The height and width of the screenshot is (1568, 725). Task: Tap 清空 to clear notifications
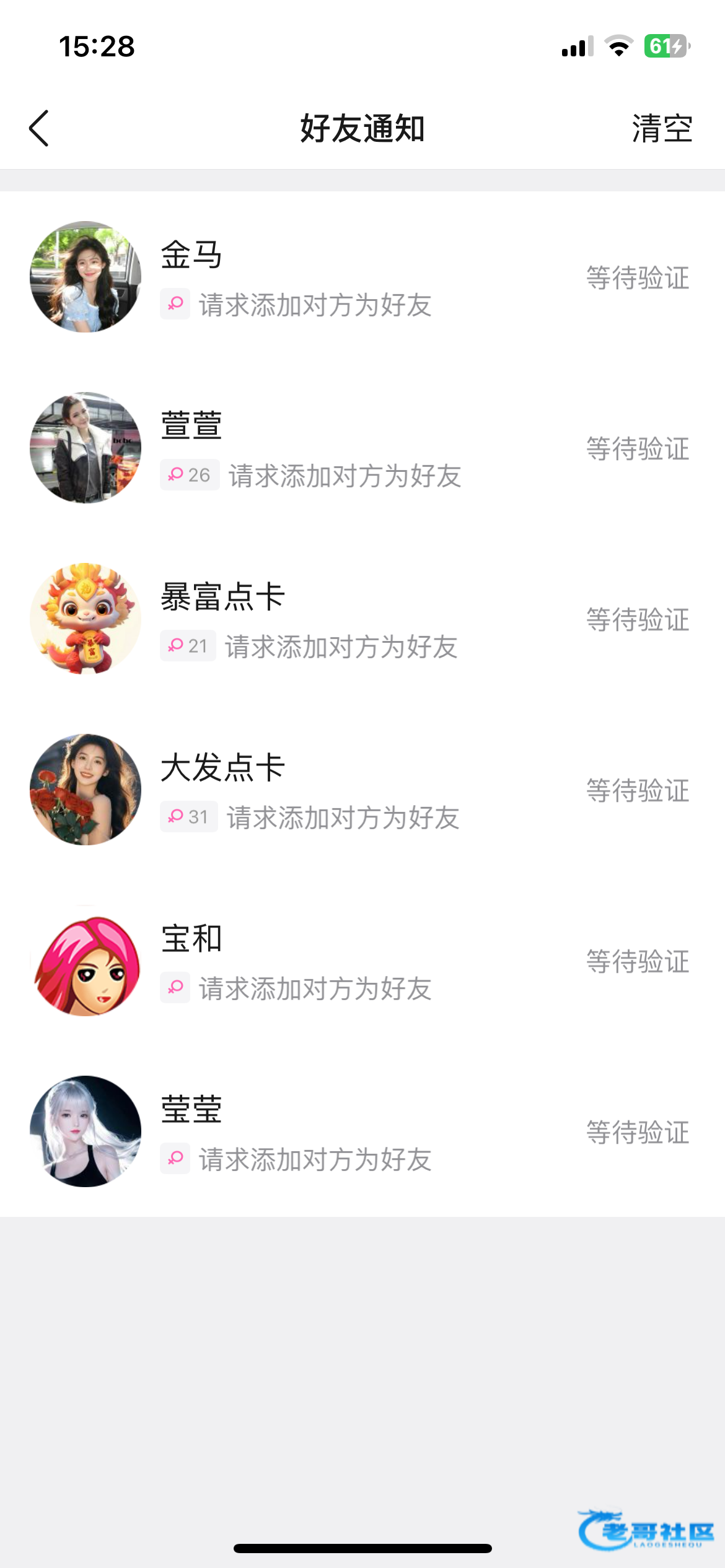click(661, 129)
